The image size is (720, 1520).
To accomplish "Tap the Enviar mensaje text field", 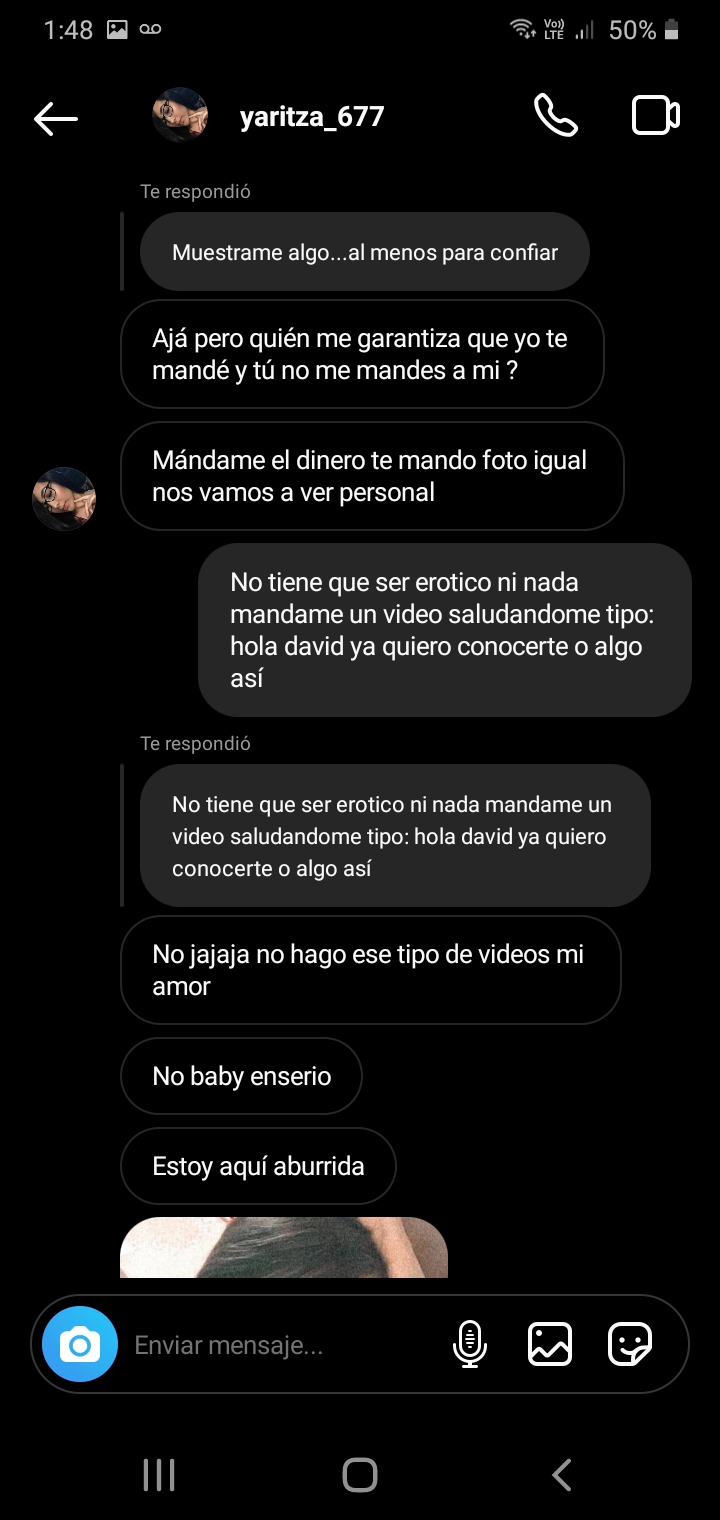I will click(280, 1346).
